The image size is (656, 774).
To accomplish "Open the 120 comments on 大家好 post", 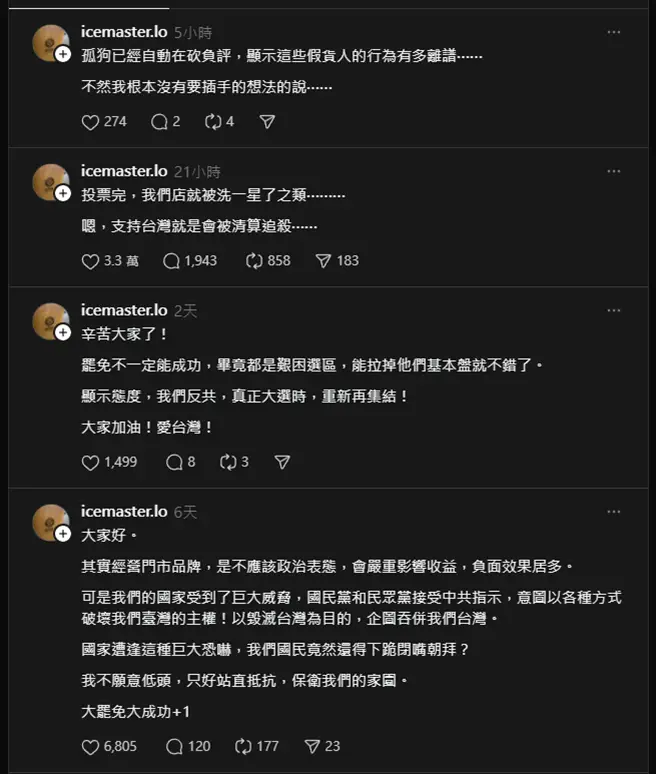I will [x=170, y=746].
